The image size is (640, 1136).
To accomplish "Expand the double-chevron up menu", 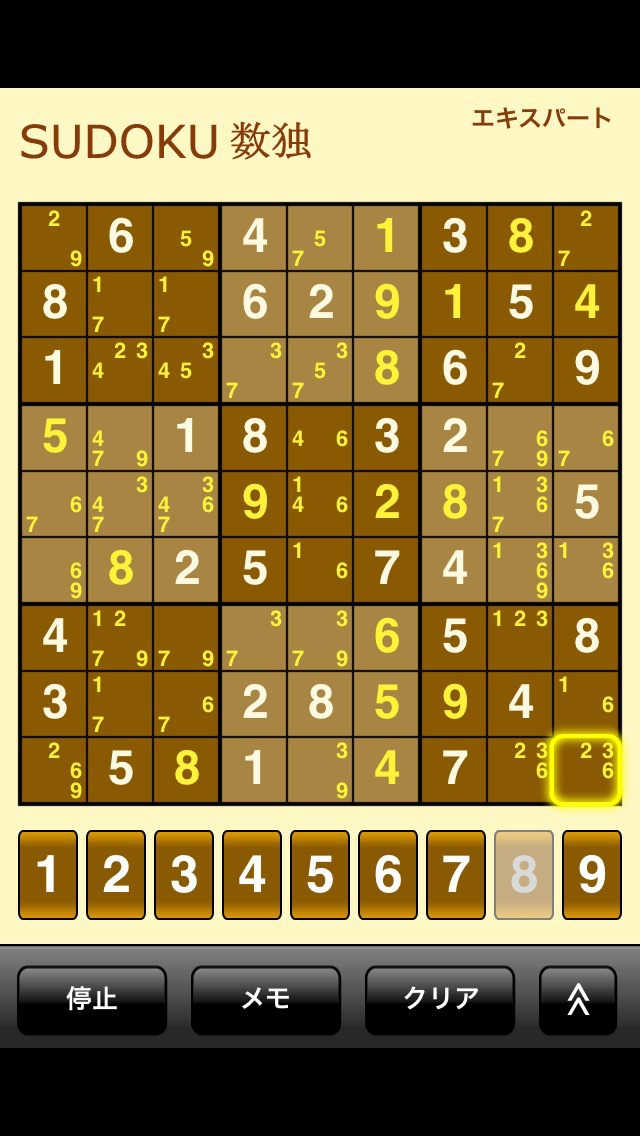I will coord(578,1001).
